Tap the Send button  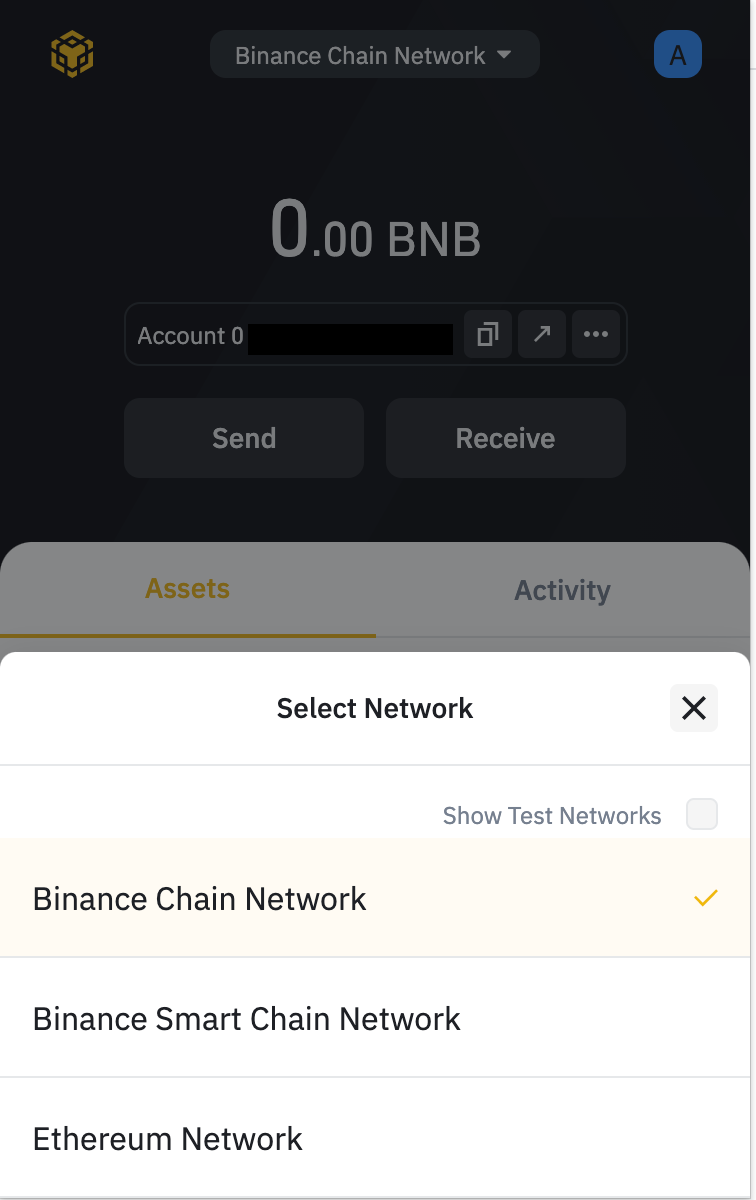(x=244, y=438)
